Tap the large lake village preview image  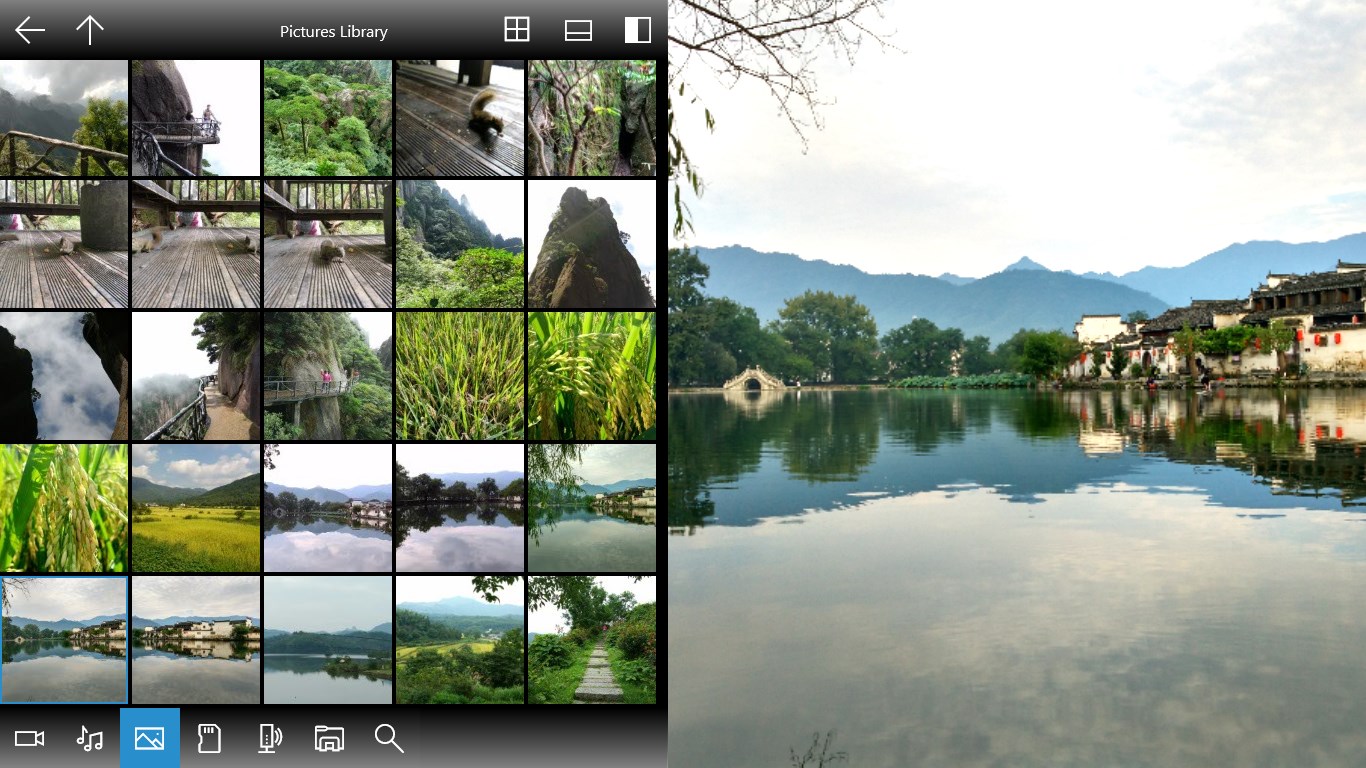1016,384
